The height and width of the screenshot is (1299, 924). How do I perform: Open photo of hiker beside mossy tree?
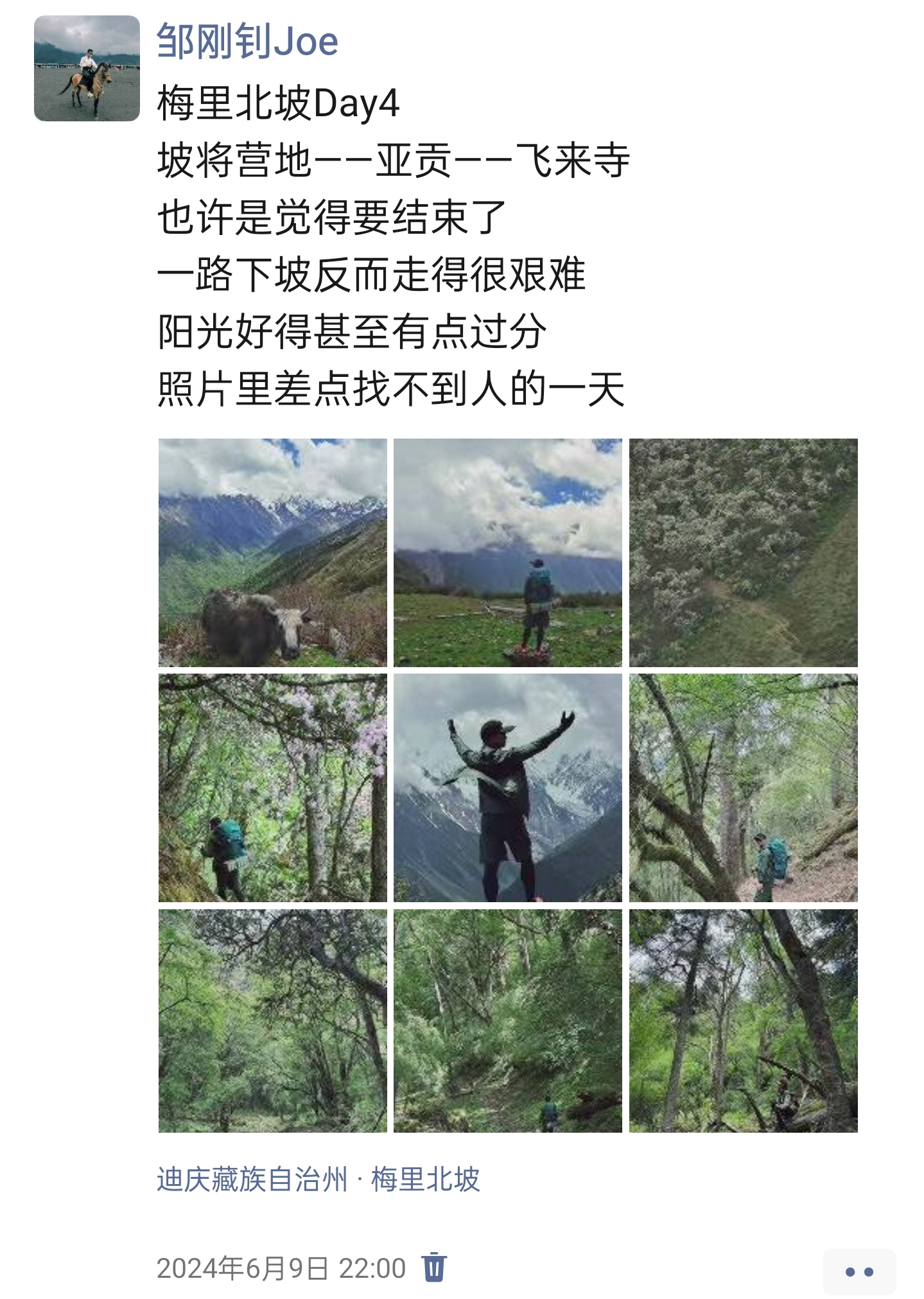743,787
